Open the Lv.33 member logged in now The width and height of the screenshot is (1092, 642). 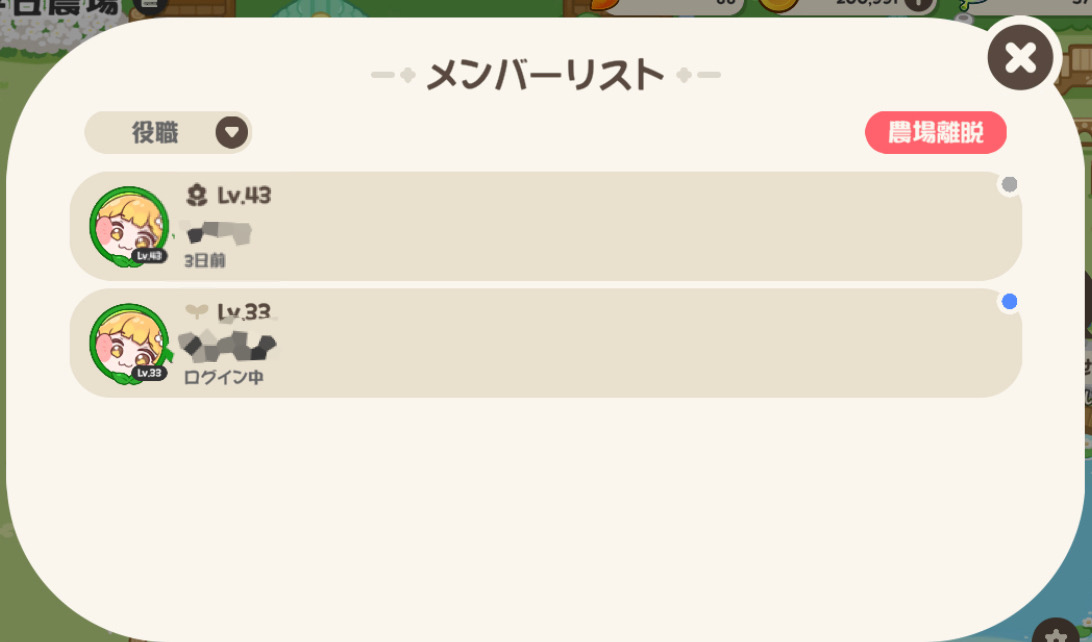[545, 343]
